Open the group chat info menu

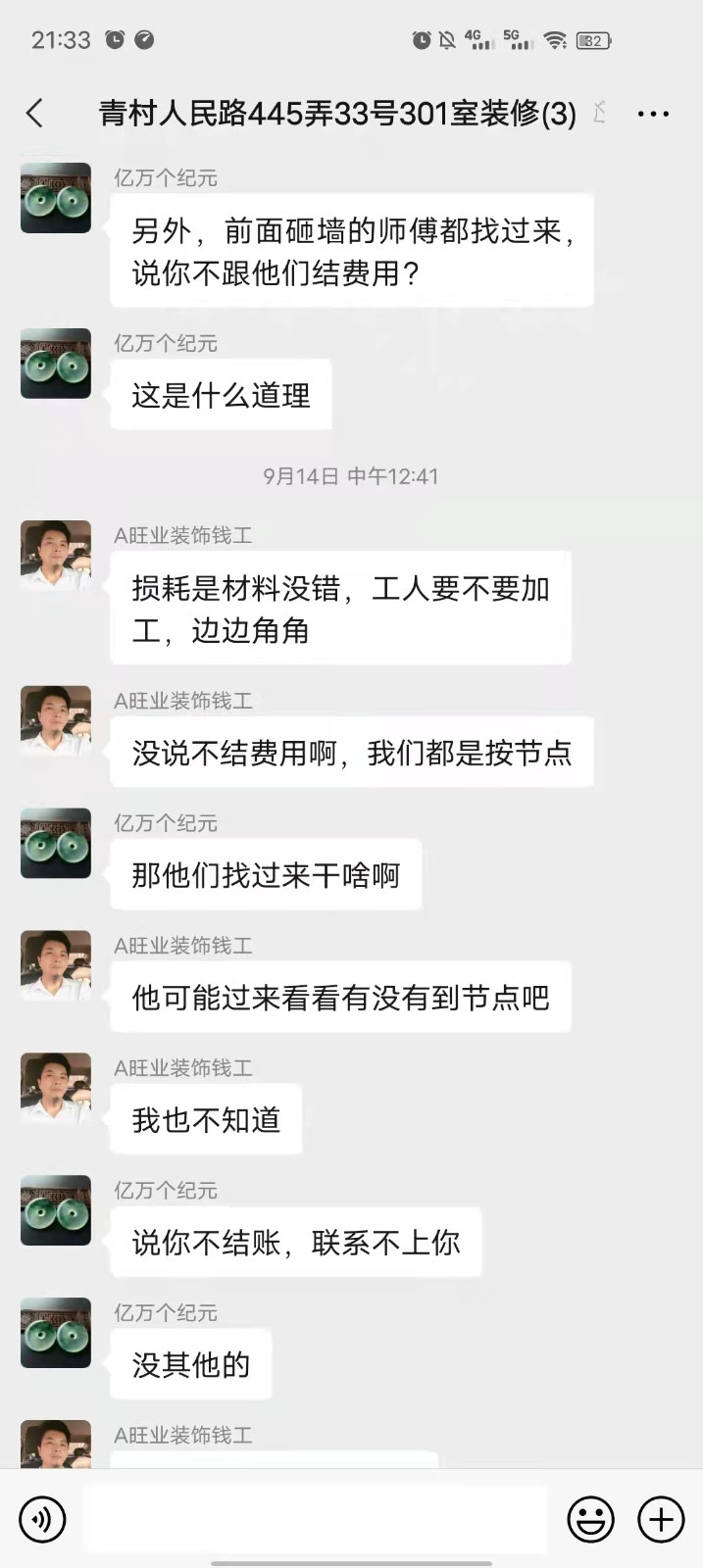click(653, 114)
